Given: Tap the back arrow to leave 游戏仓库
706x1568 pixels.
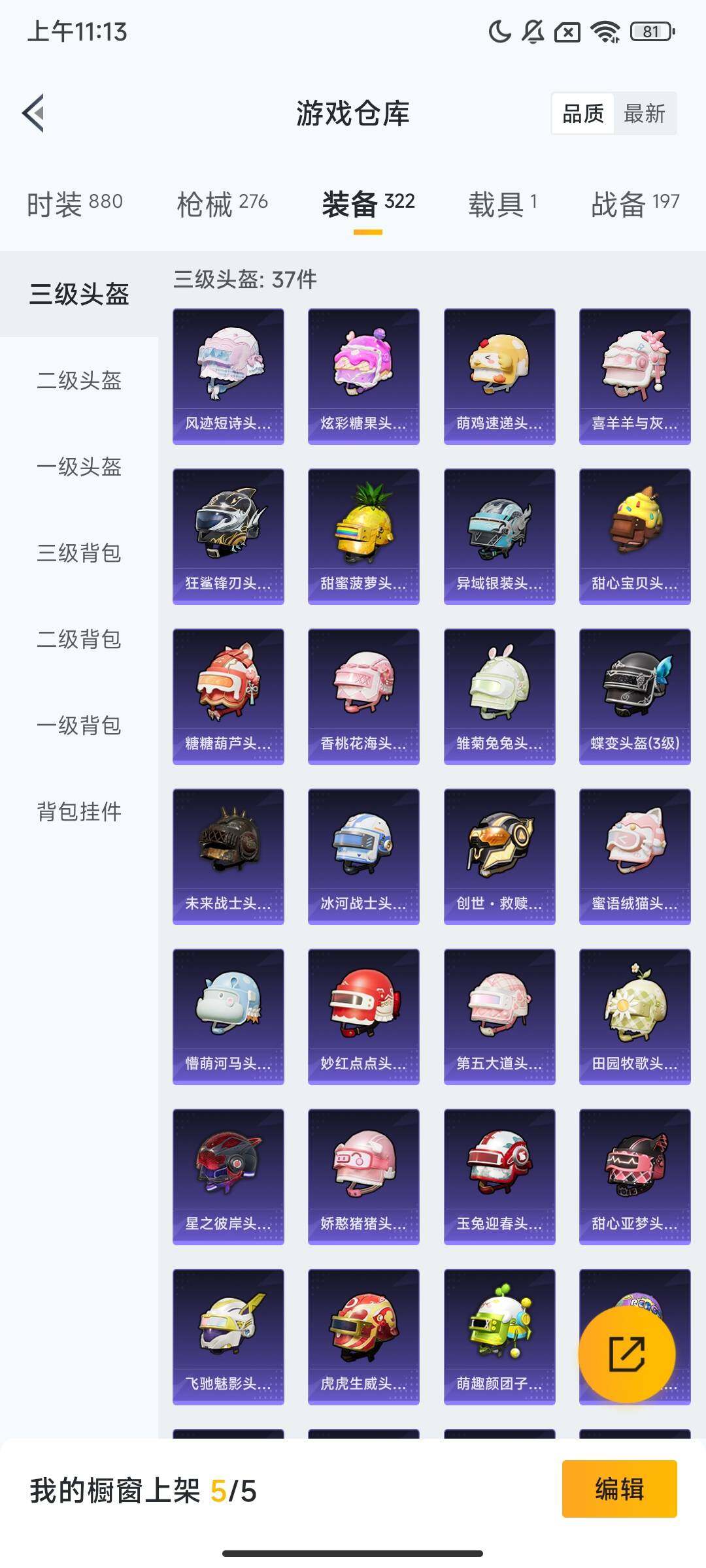Looking at the screenshot, I should point(34,113).
